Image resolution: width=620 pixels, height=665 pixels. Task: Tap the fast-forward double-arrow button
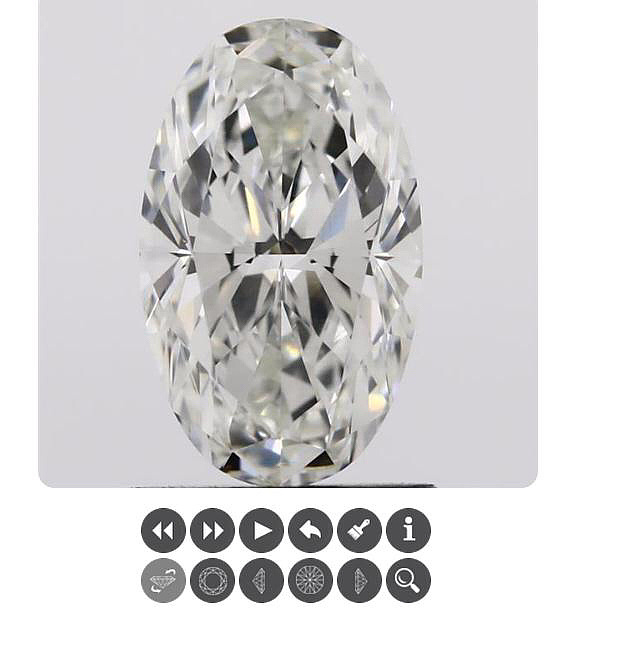(x=212, y=530)
